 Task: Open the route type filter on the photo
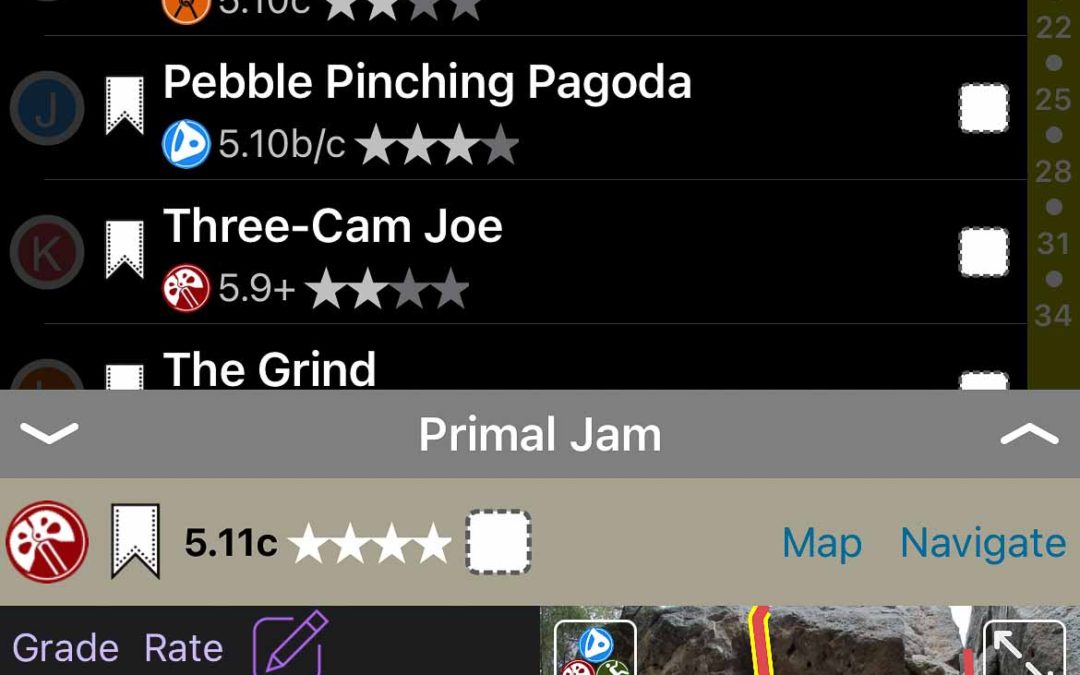pyautogui.click(x=595, y=650)
